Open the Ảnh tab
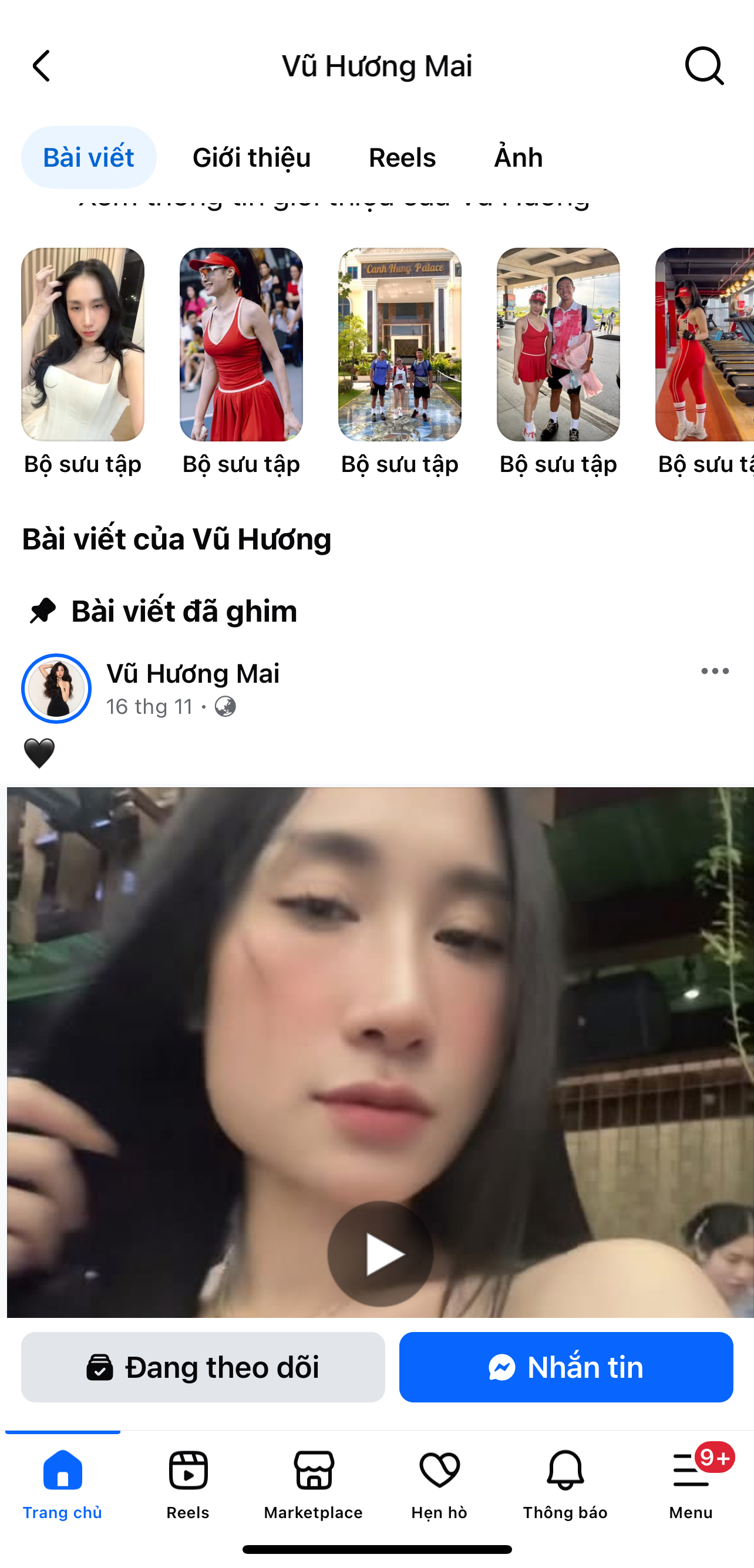This screenshot has height=1568, width=754. coord(518,158)
